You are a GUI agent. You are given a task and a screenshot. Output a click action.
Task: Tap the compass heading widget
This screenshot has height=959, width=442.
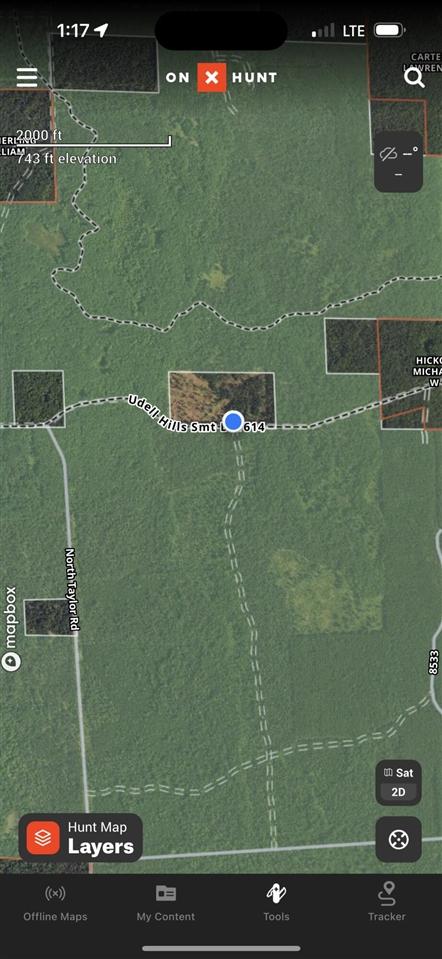click(x=399, y=162)
